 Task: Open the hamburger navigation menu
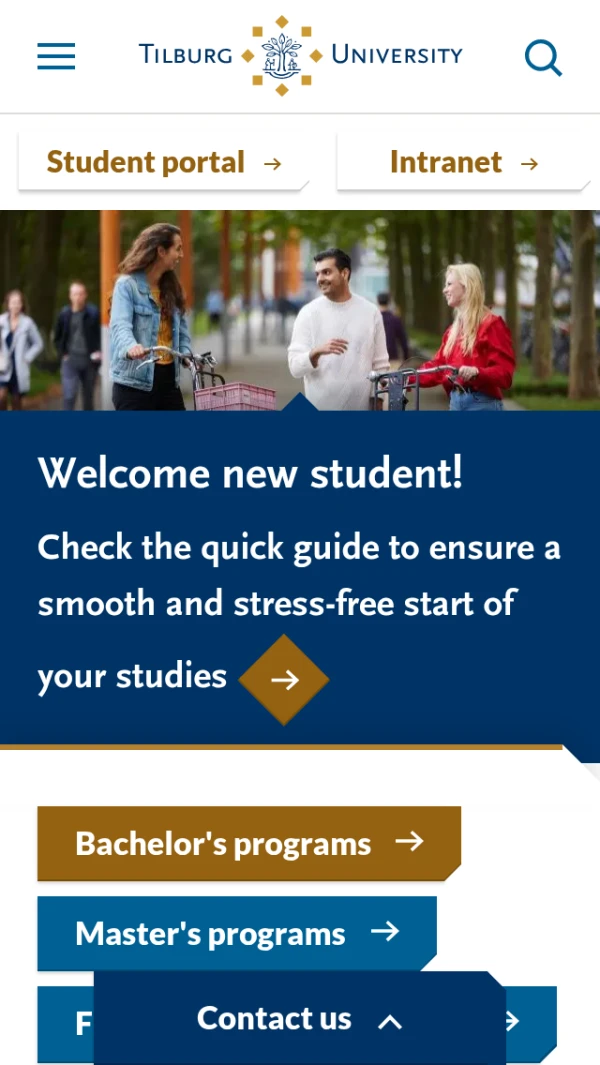pos(56,56)
